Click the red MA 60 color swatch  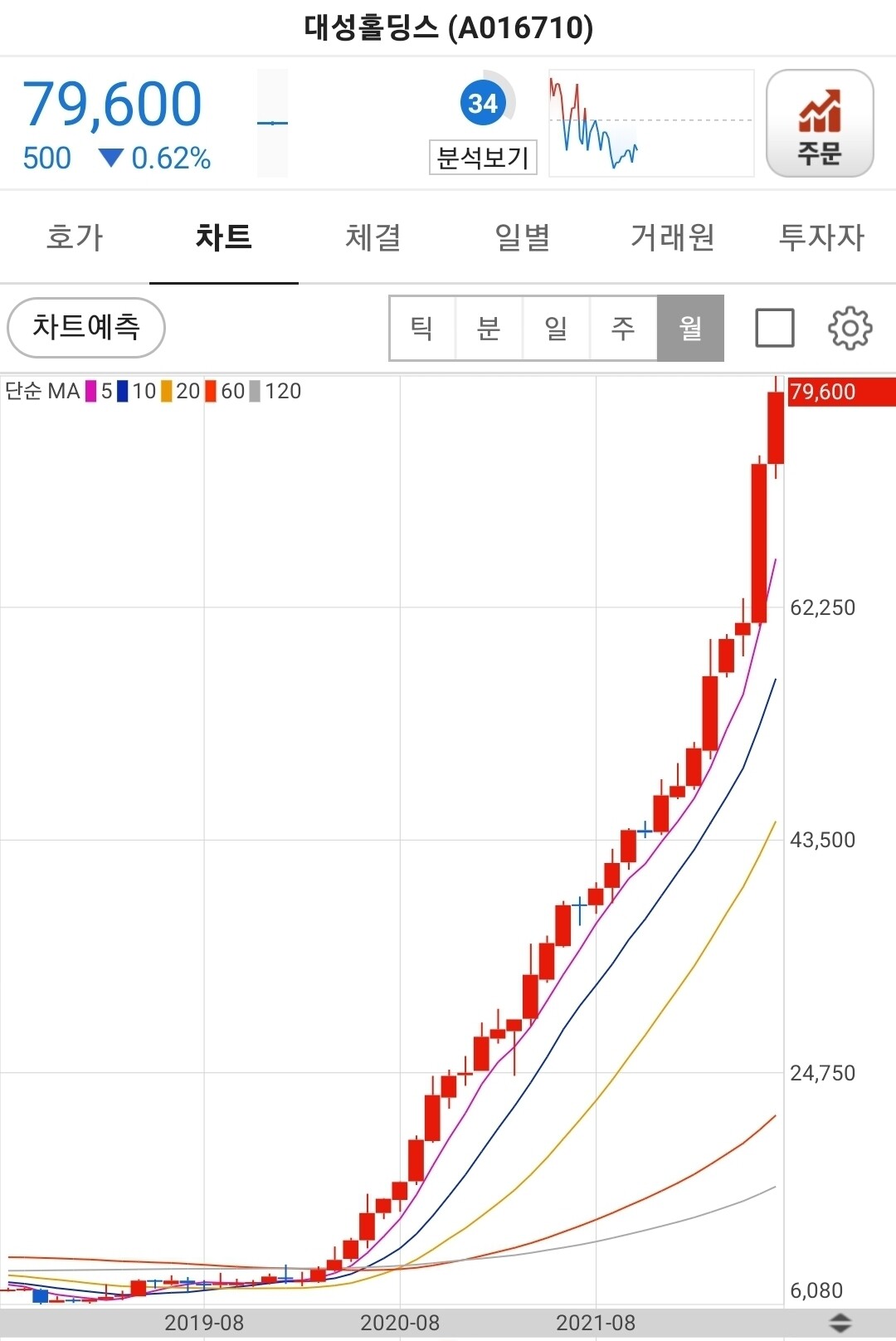(x=212, y=392)
